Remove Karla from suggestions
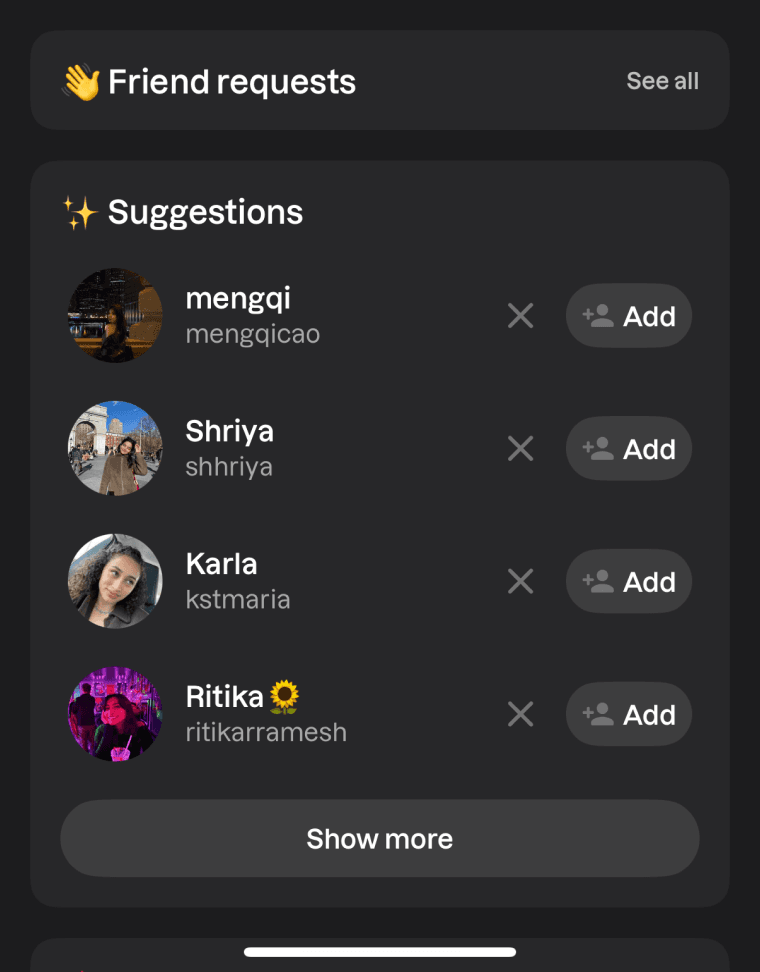 pyautogui.click(x=520, y=582)
